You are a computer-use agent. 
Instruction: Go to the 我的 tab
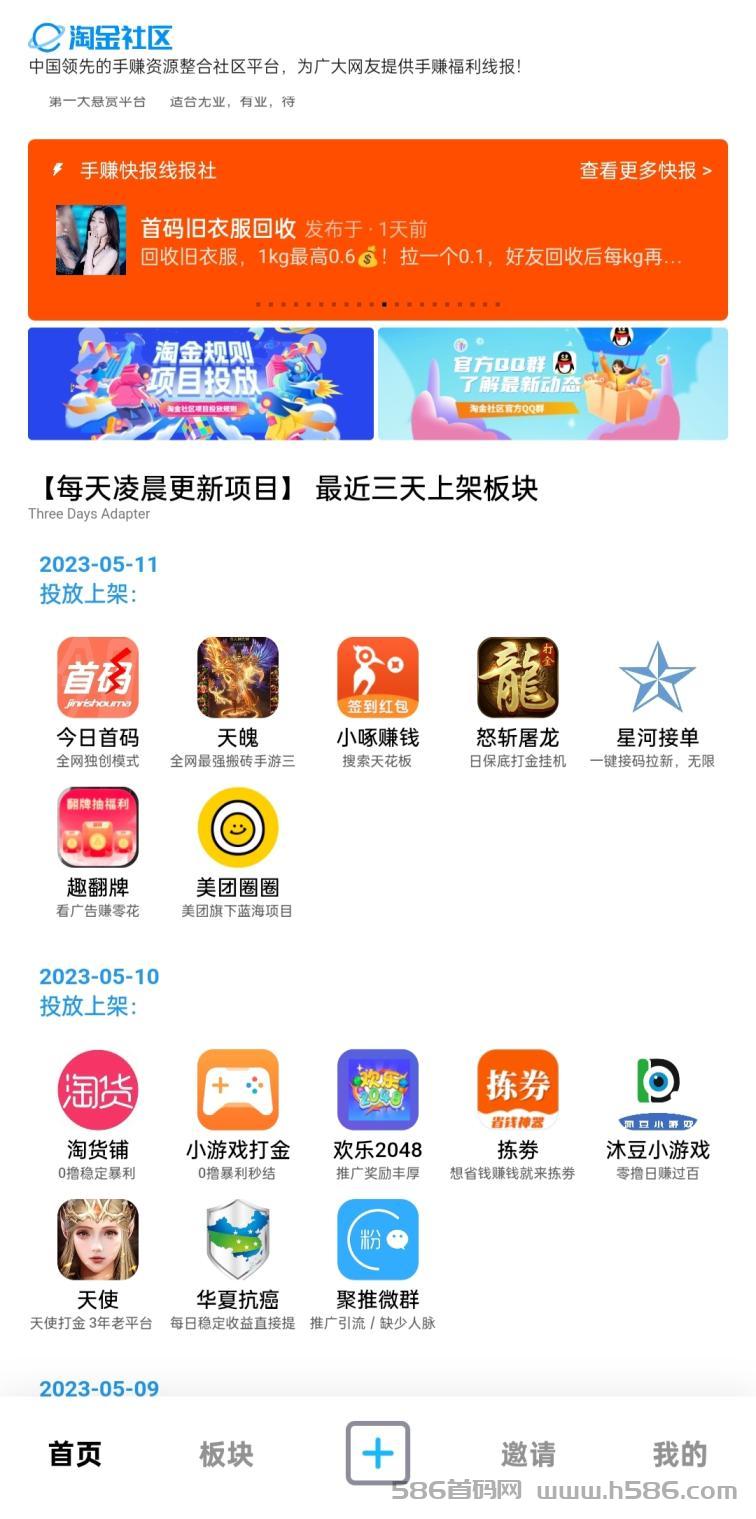pyautogui.click(x=680, y=1454)
